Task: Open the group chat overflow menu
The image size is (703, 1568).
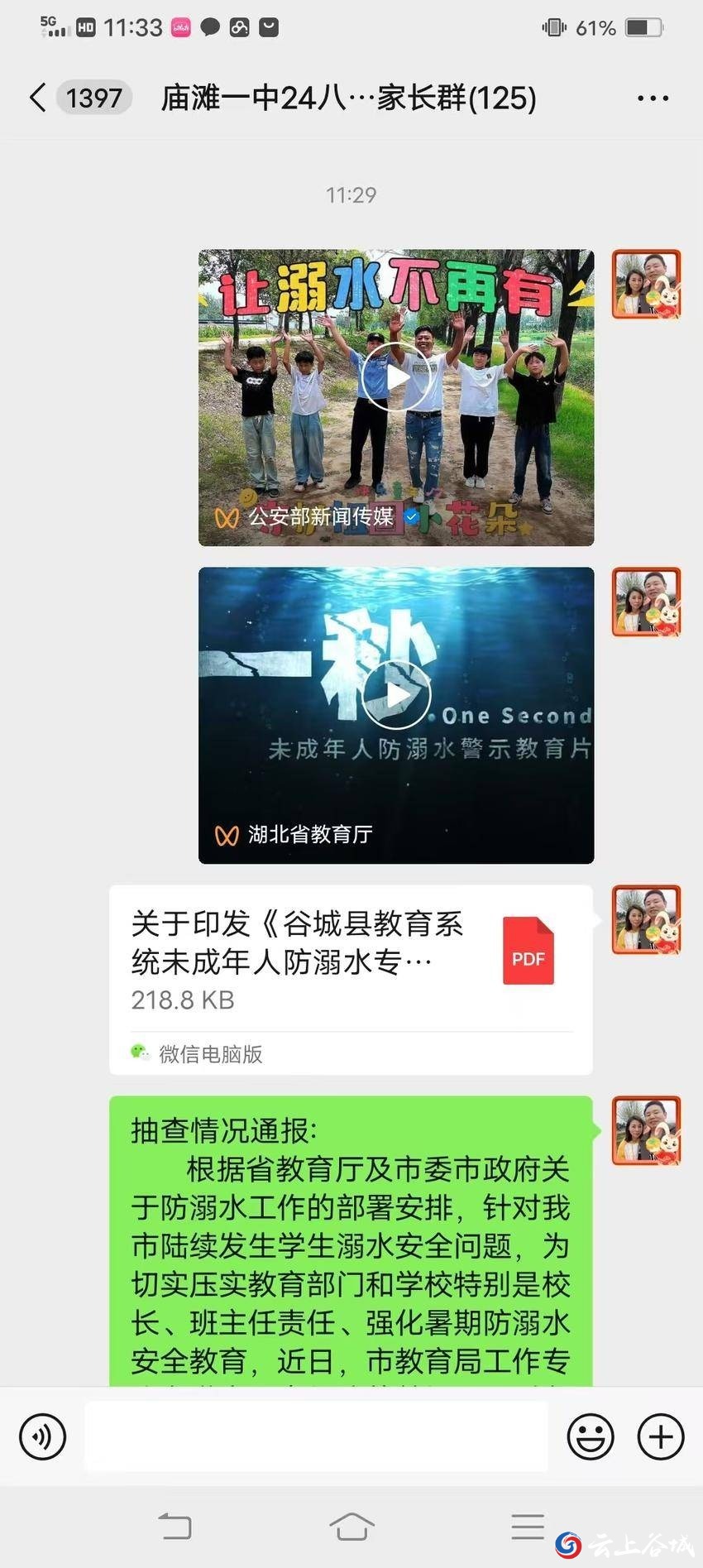Action: tap(653, 98)
